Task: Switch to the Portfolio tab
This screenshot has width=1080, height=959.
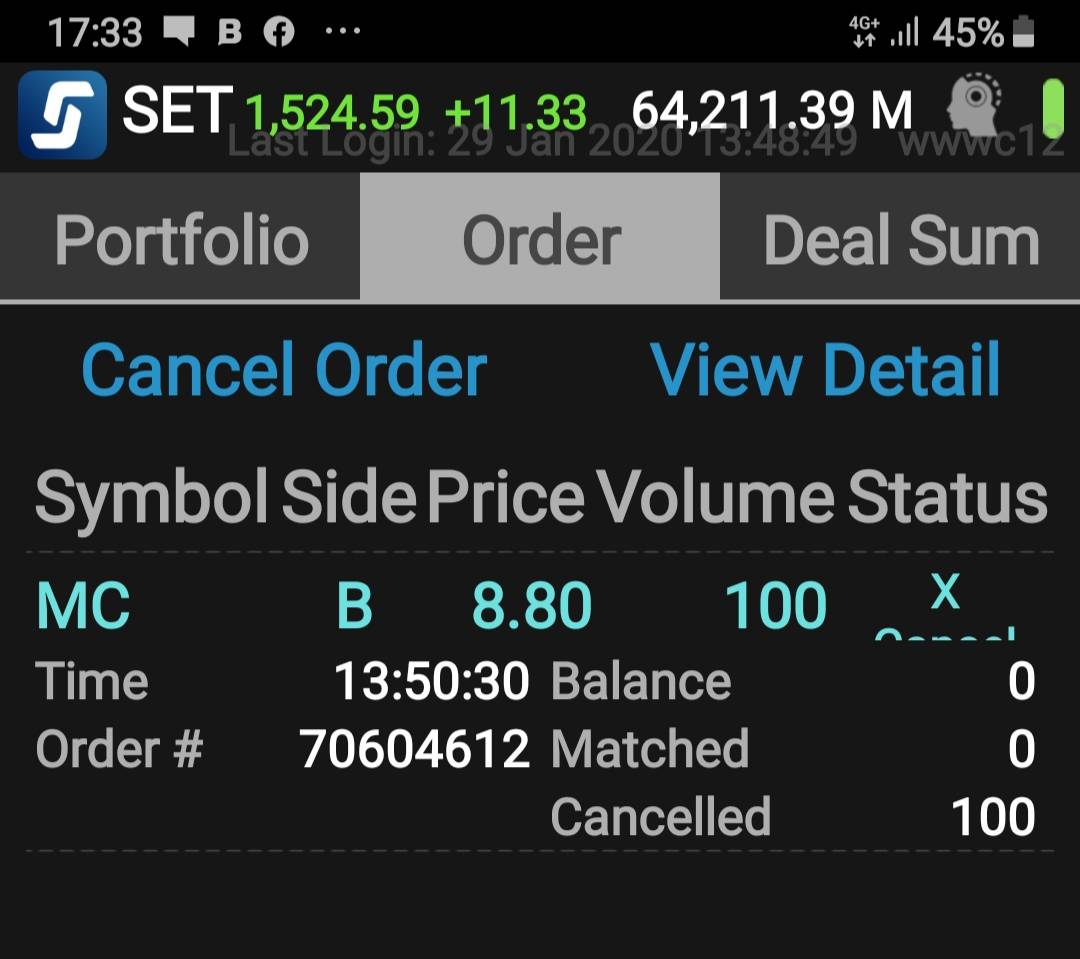Action: 181,240
